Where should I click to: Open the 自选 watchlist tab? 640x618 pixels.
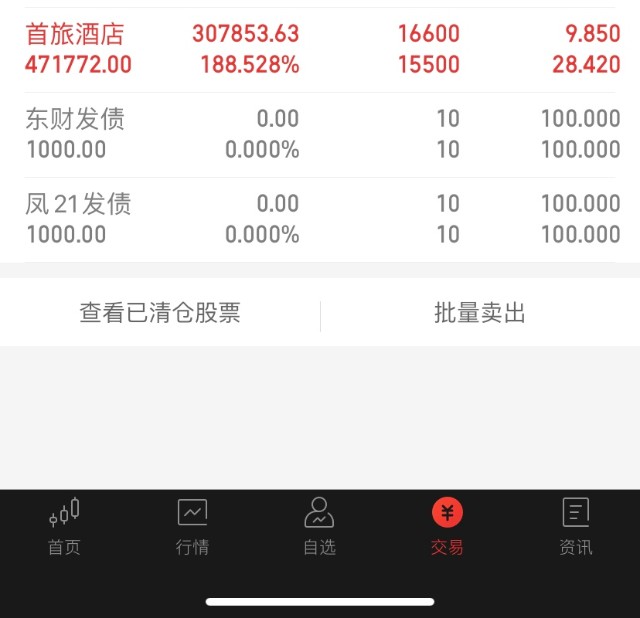319,527
